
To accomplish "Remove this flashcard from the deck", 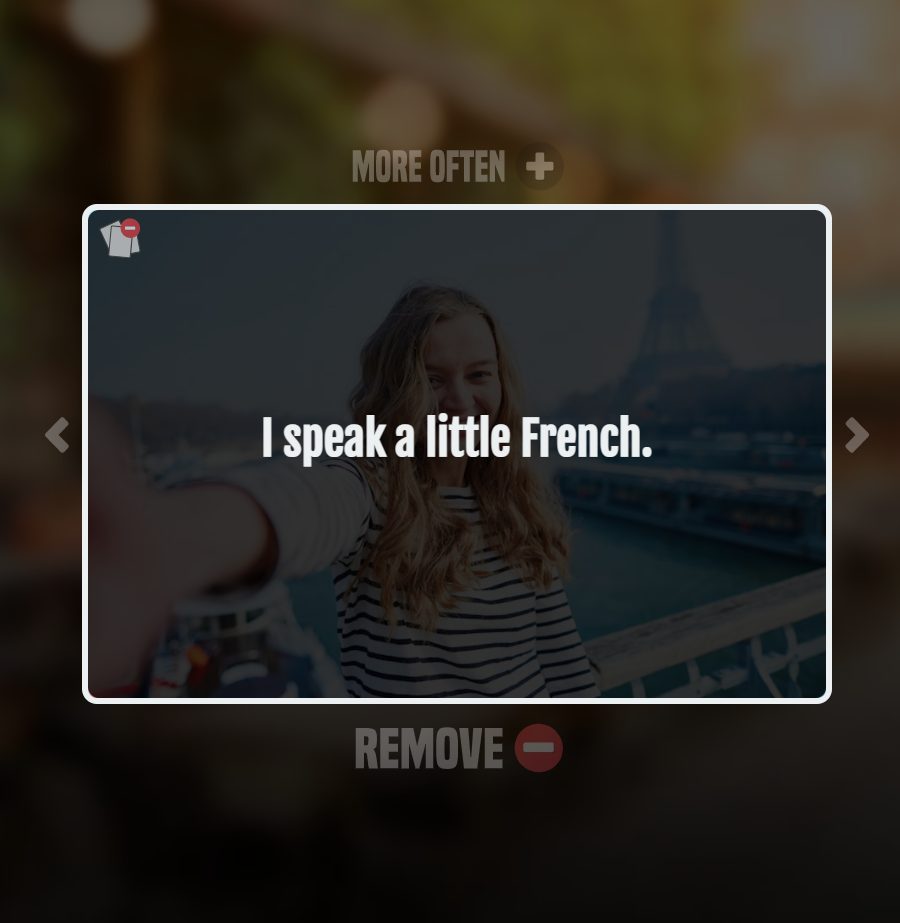I will (539, 748).
